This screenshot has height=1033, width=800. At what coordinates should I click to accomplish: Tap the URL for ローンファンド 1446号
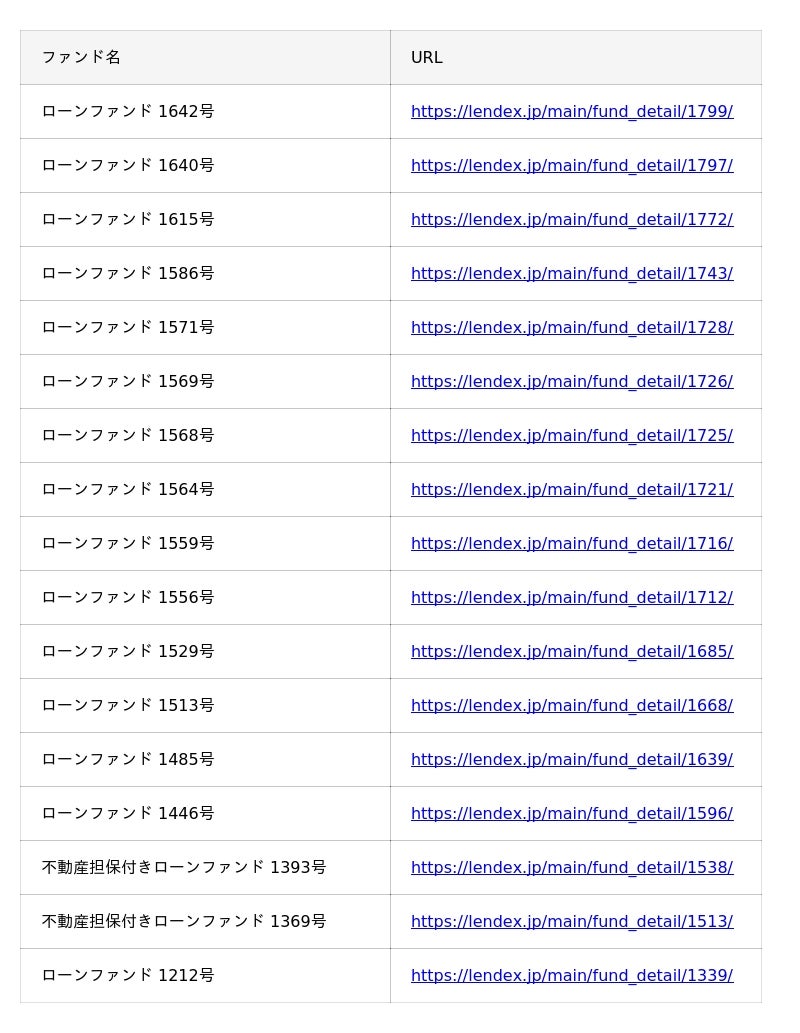[571, 813]
